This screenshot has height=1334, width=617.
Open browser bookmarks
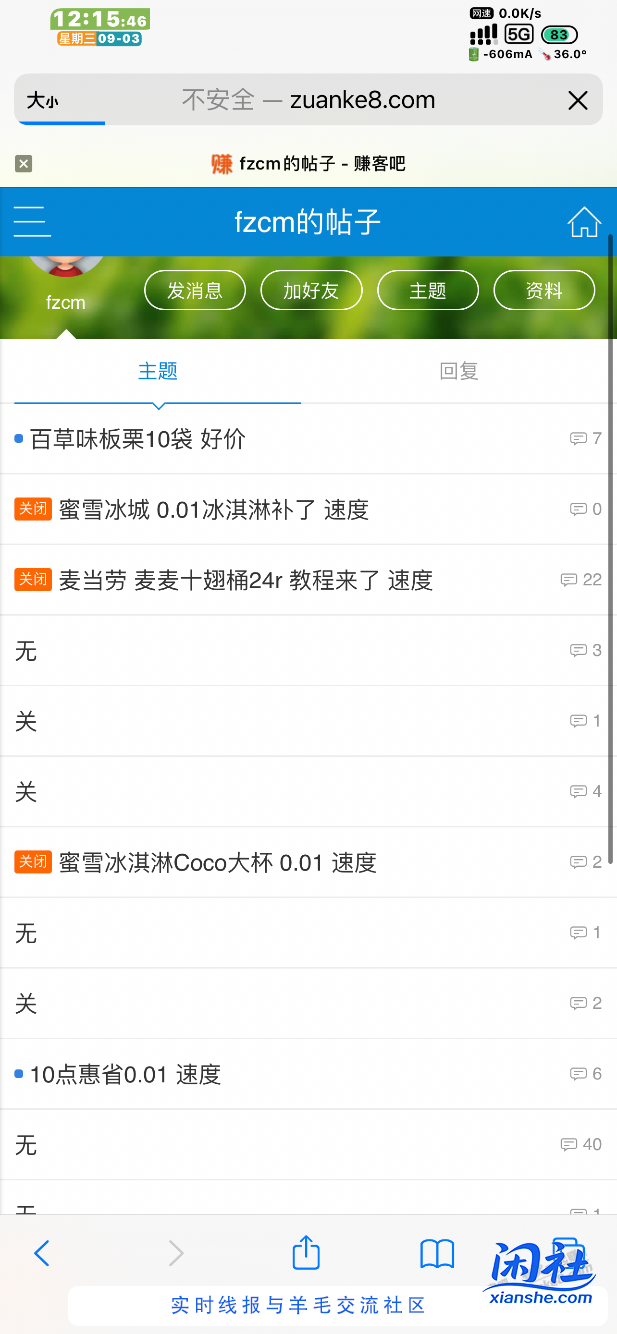437,1253
